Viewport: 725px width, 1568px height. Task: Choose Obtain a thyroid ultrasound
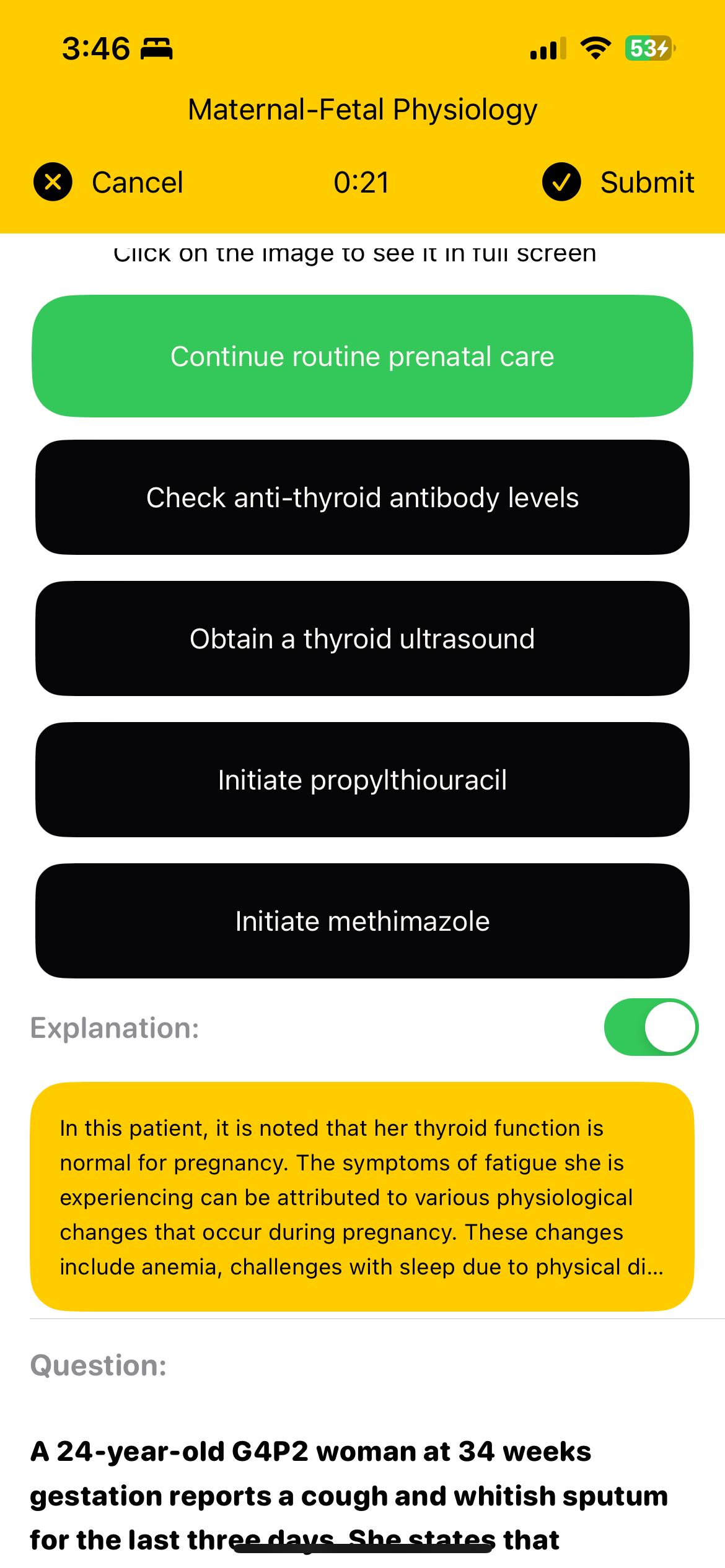[x=362, y=638]
